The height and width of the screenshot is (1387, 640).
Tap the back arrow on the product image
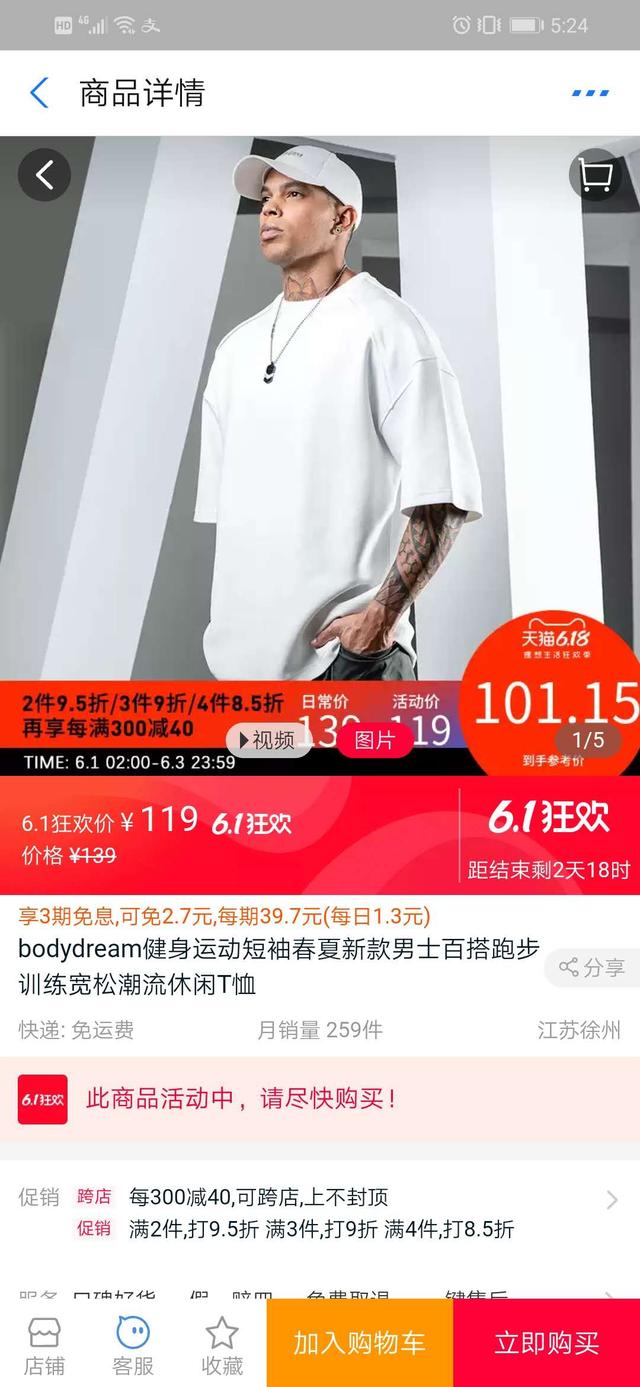click(44, 175)
